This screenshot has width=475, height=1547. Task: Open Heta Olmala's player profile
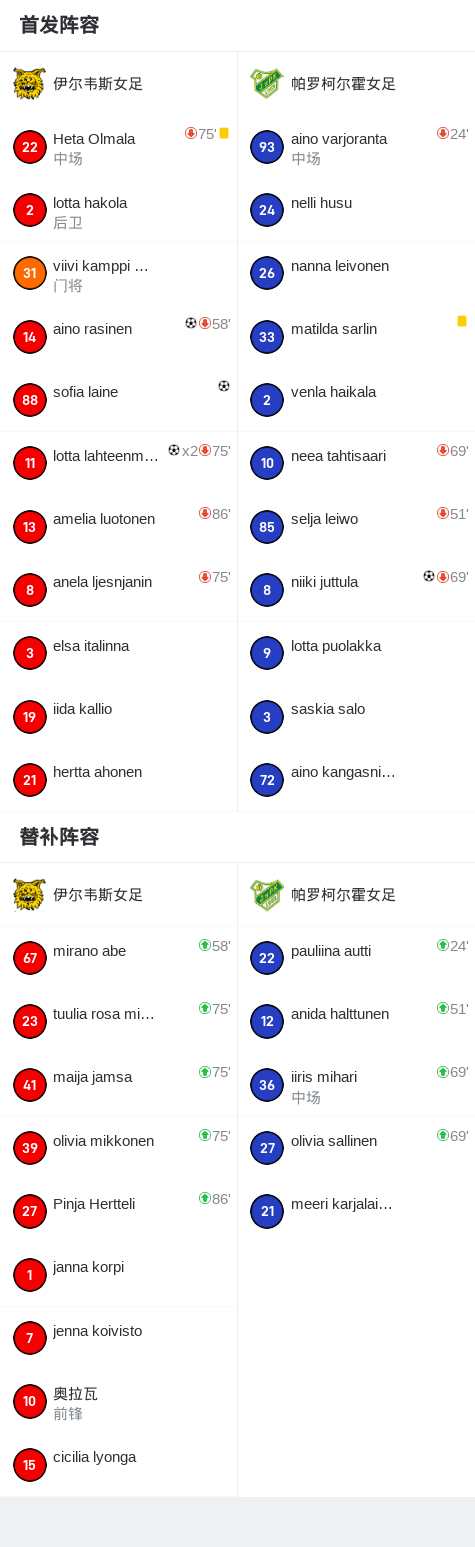pos(118,147)
